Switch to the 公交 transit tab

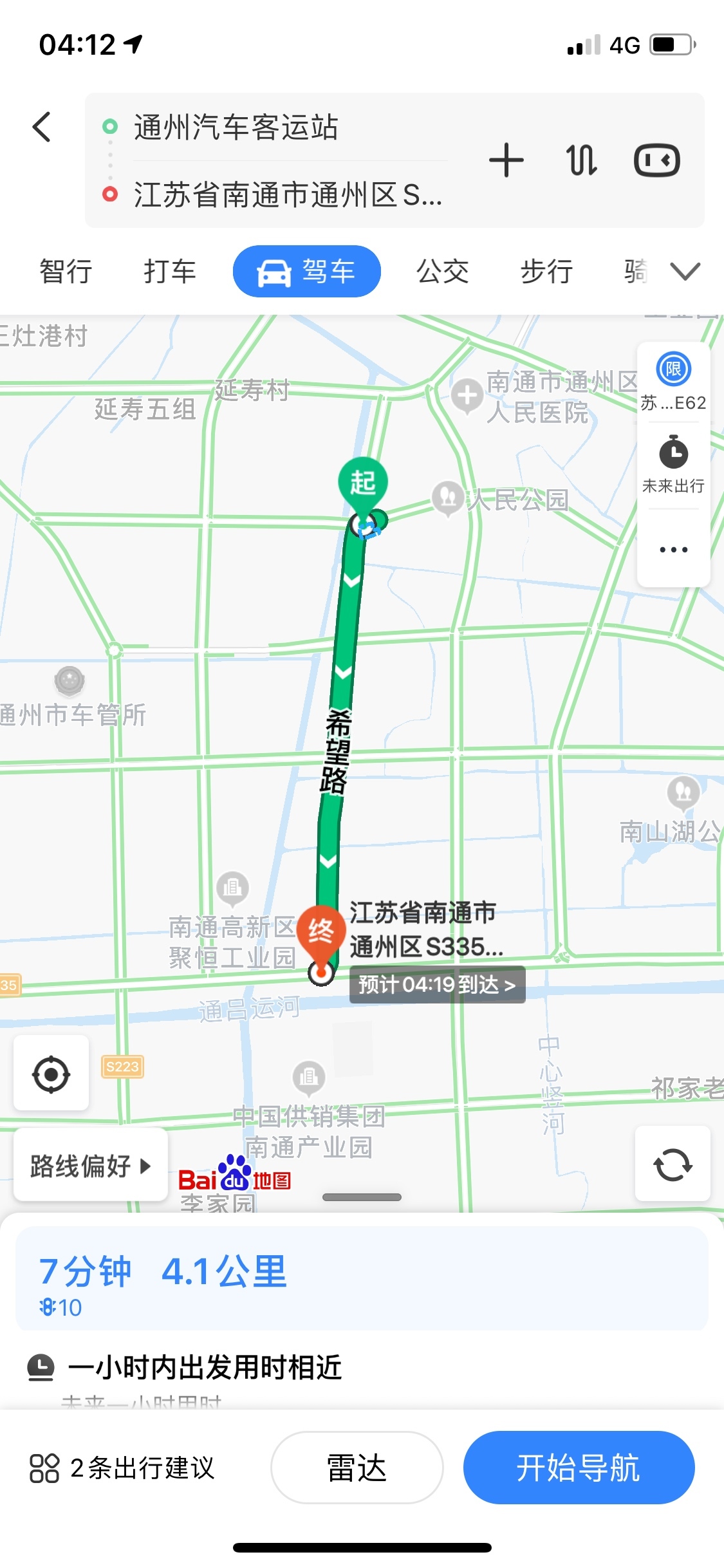click(x=443, y=271)
